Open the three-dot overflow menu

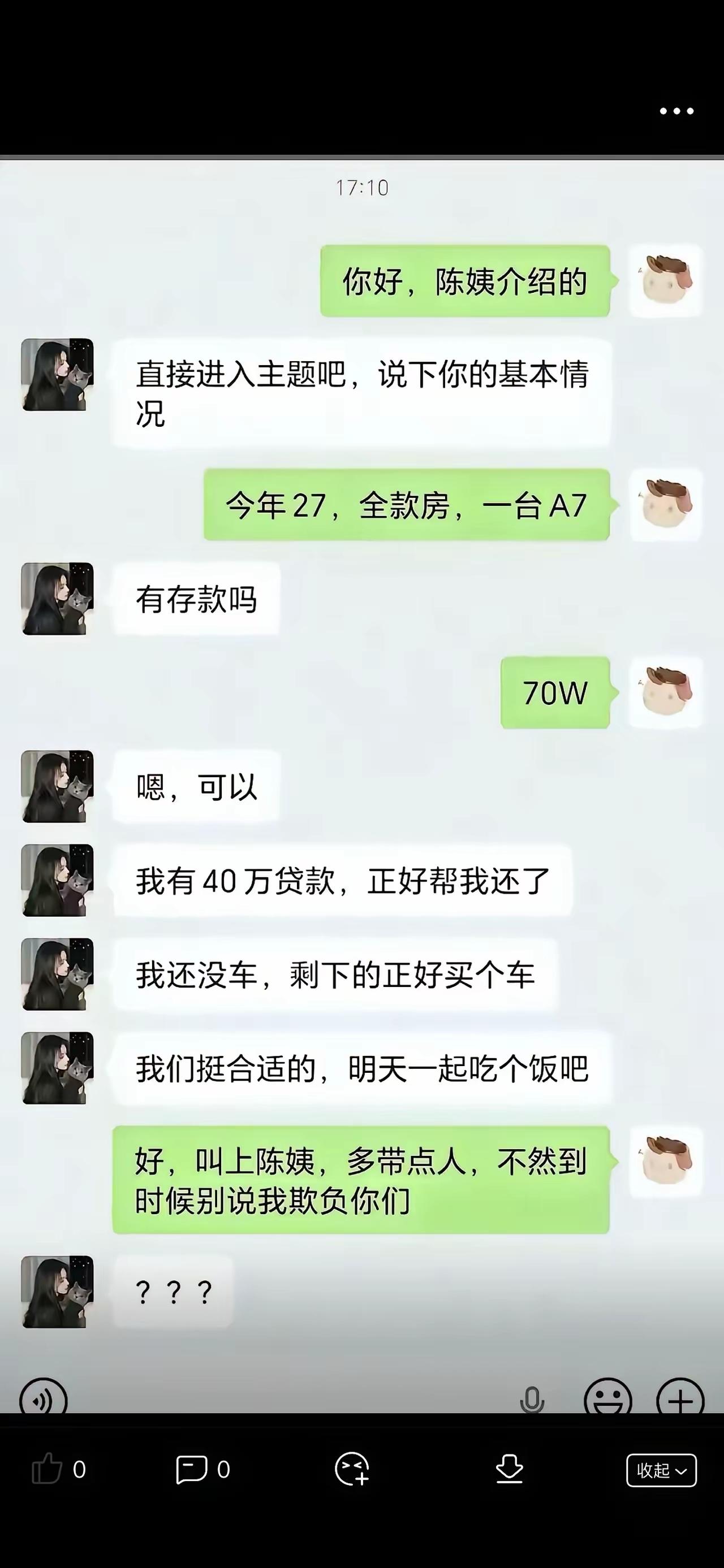(x=676, y=110)
